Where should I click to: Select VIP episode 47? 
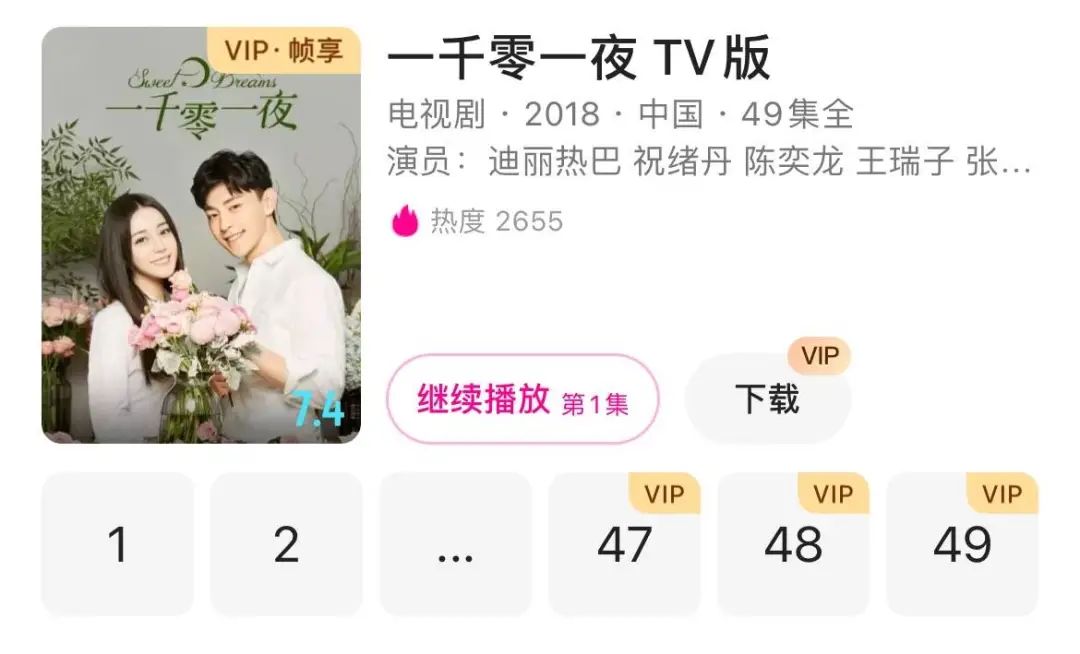624,545
